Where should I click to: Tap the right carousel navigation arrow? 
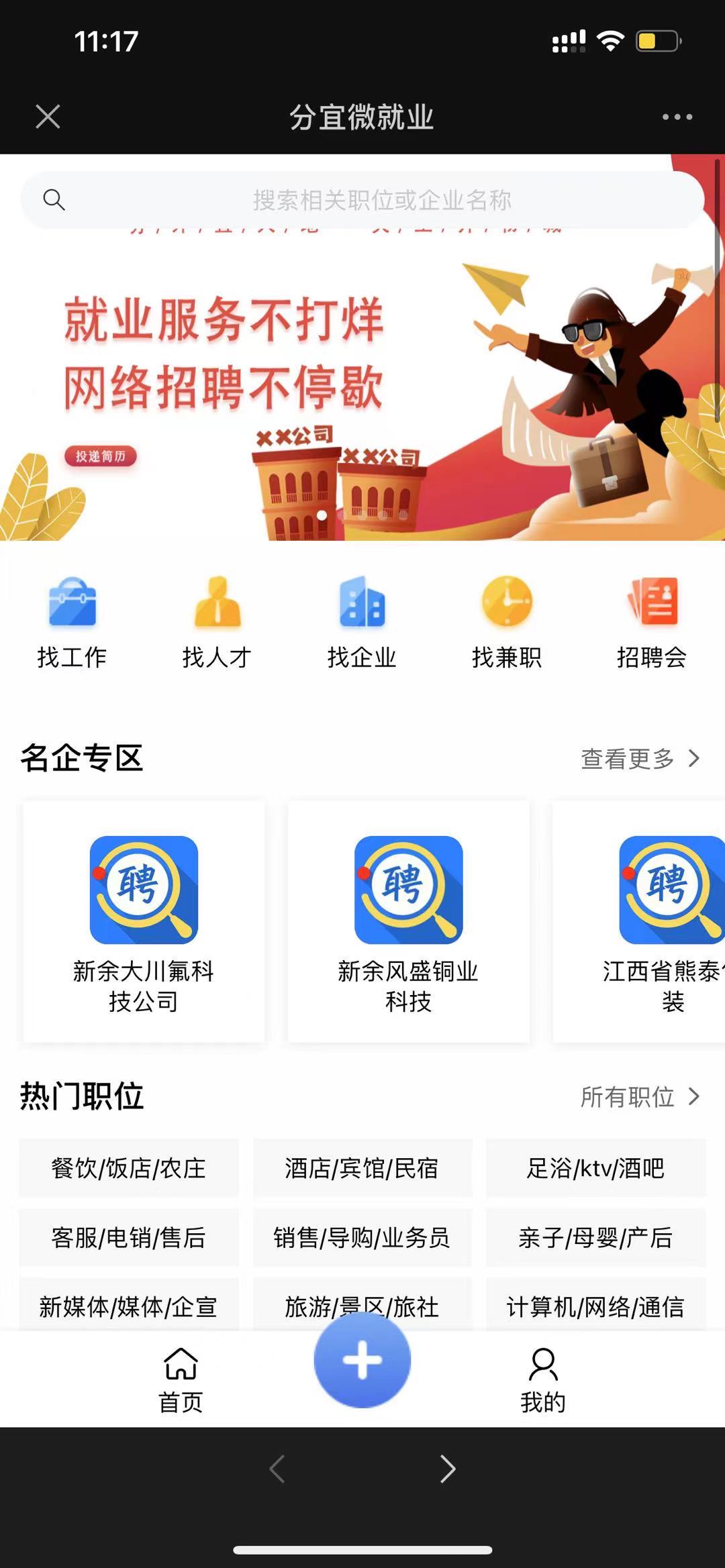pyautogui.click(x=448, y=1468)
